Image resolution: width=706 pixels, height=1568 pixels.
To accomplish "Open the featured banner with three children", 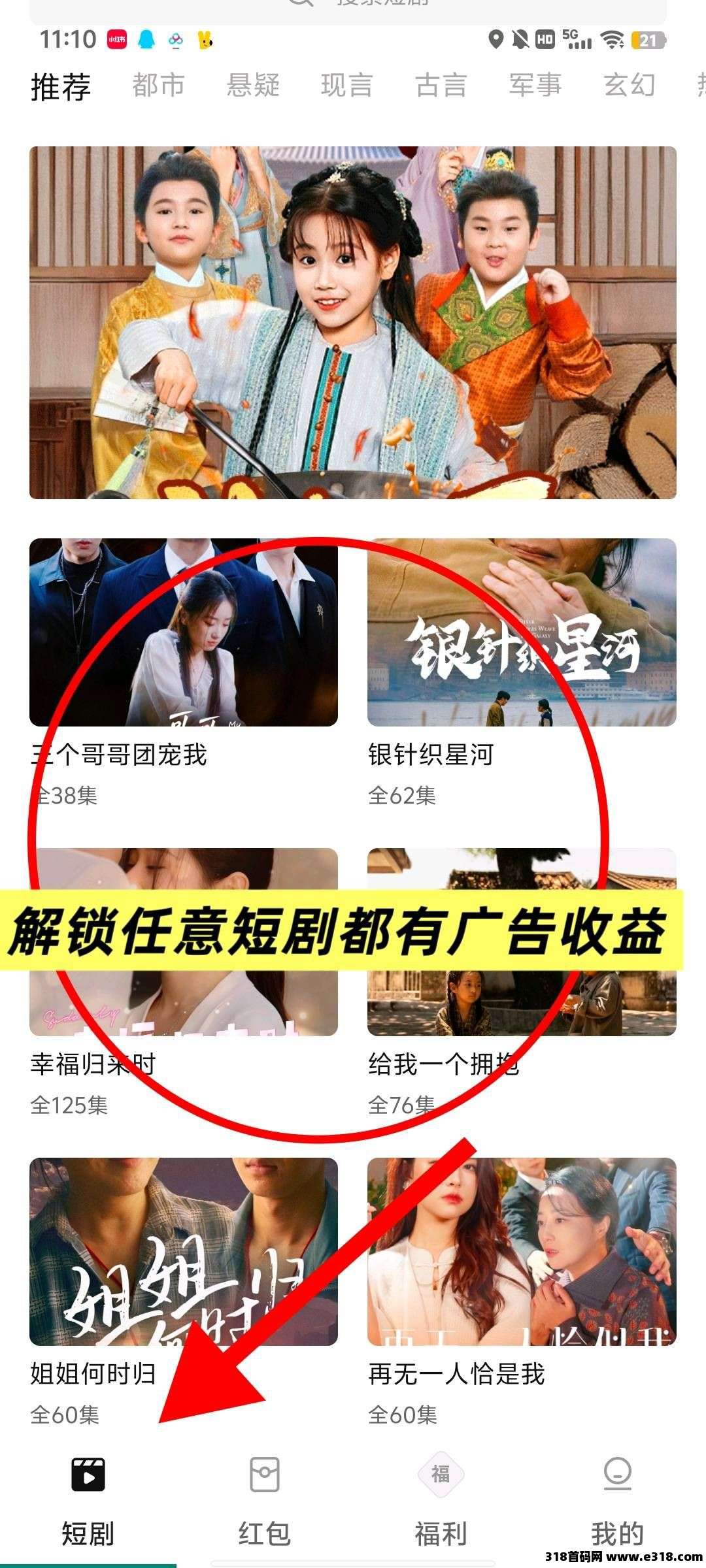I will [353, 322].
